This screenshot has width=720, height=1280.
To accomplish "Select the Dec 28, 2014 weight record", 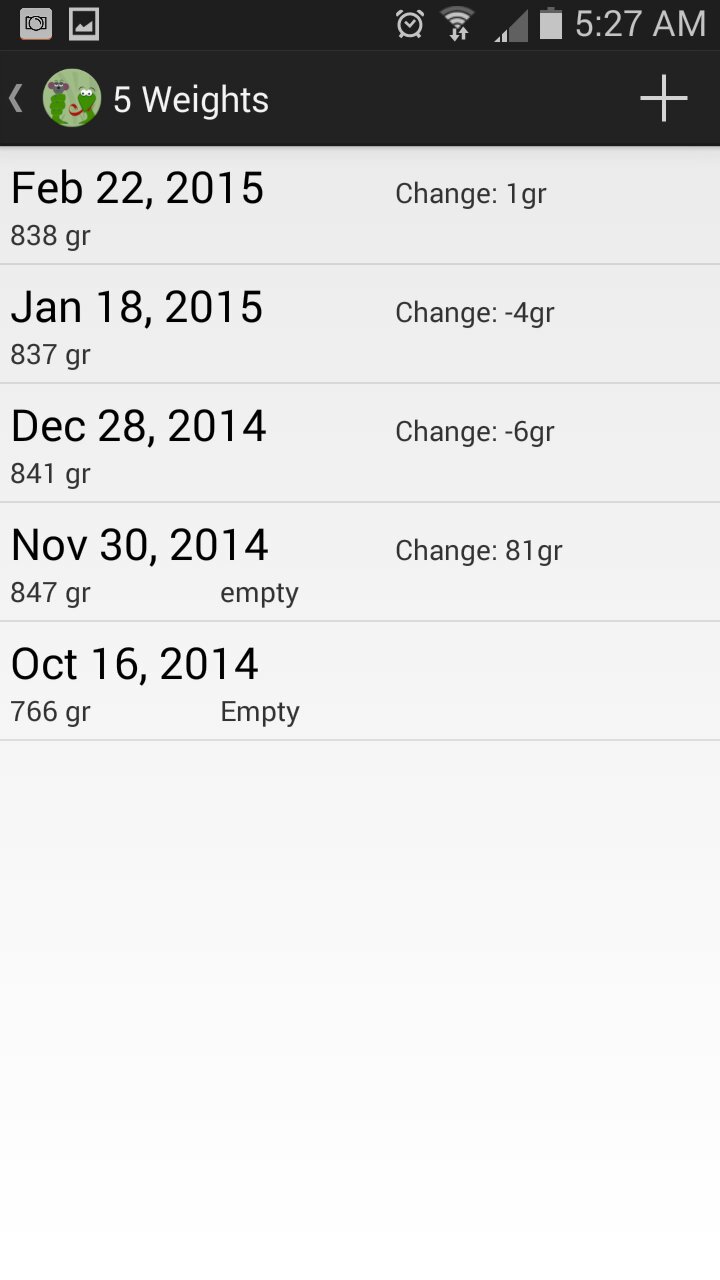I will 360,443.
